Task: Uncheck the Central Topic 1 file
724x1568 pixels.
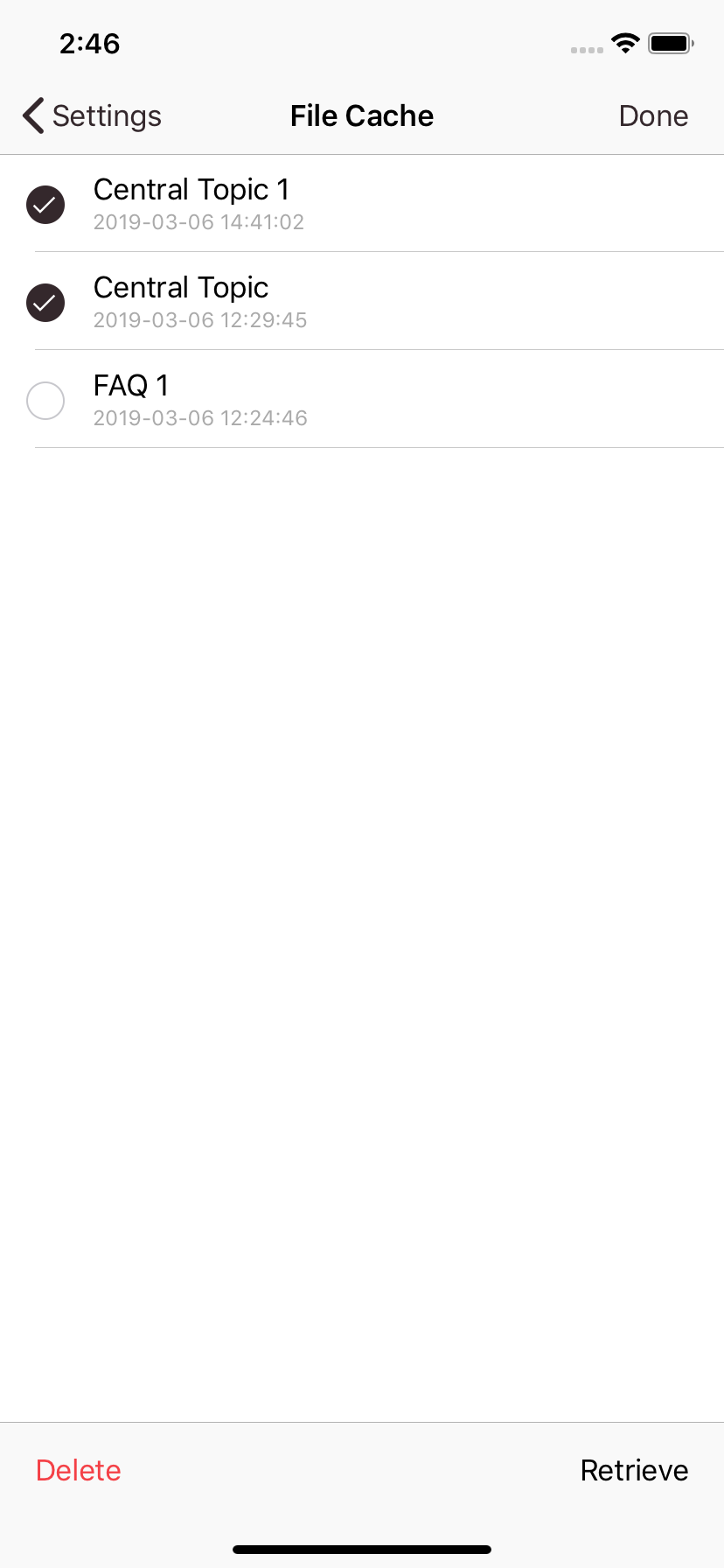Action: 45,205
